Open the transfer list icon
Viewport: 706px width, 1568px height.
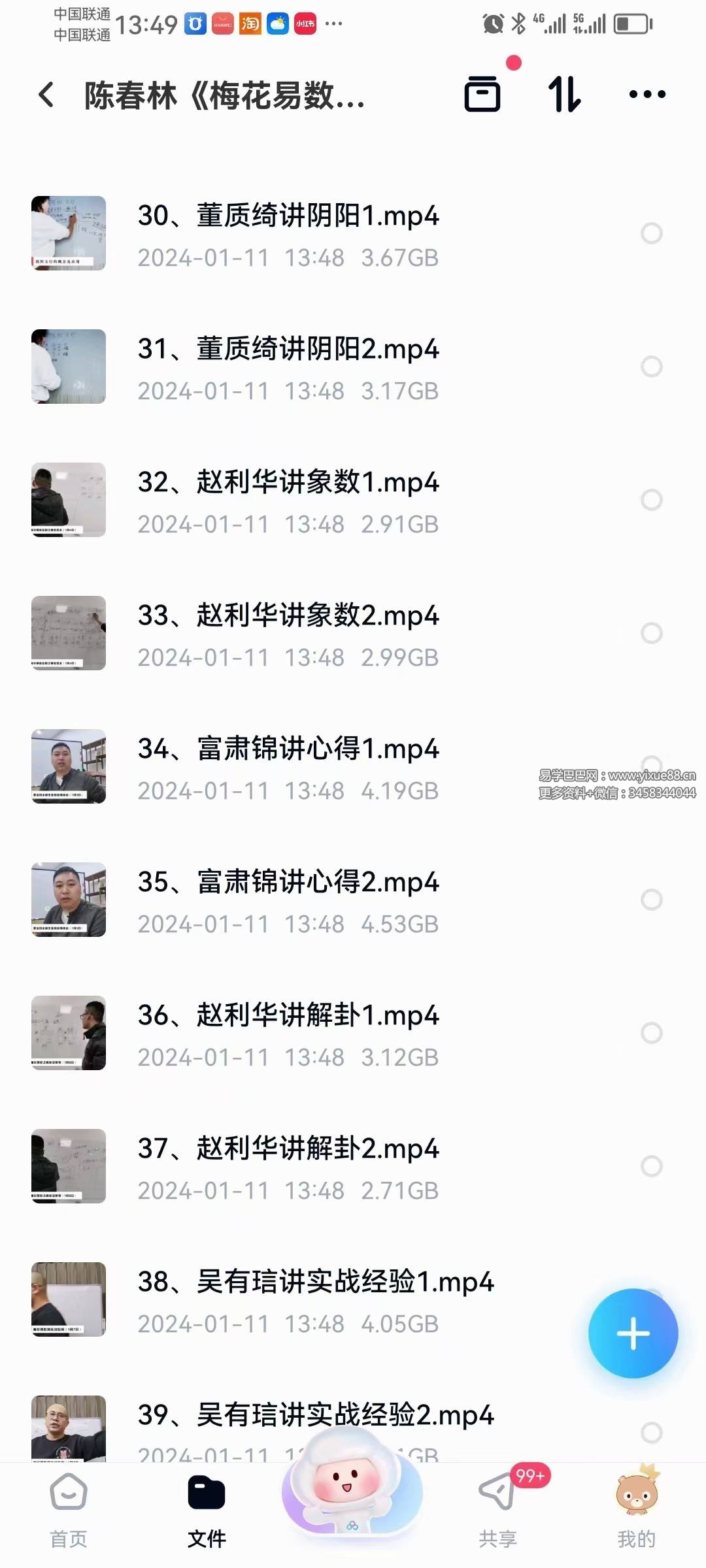click(482, 94)
